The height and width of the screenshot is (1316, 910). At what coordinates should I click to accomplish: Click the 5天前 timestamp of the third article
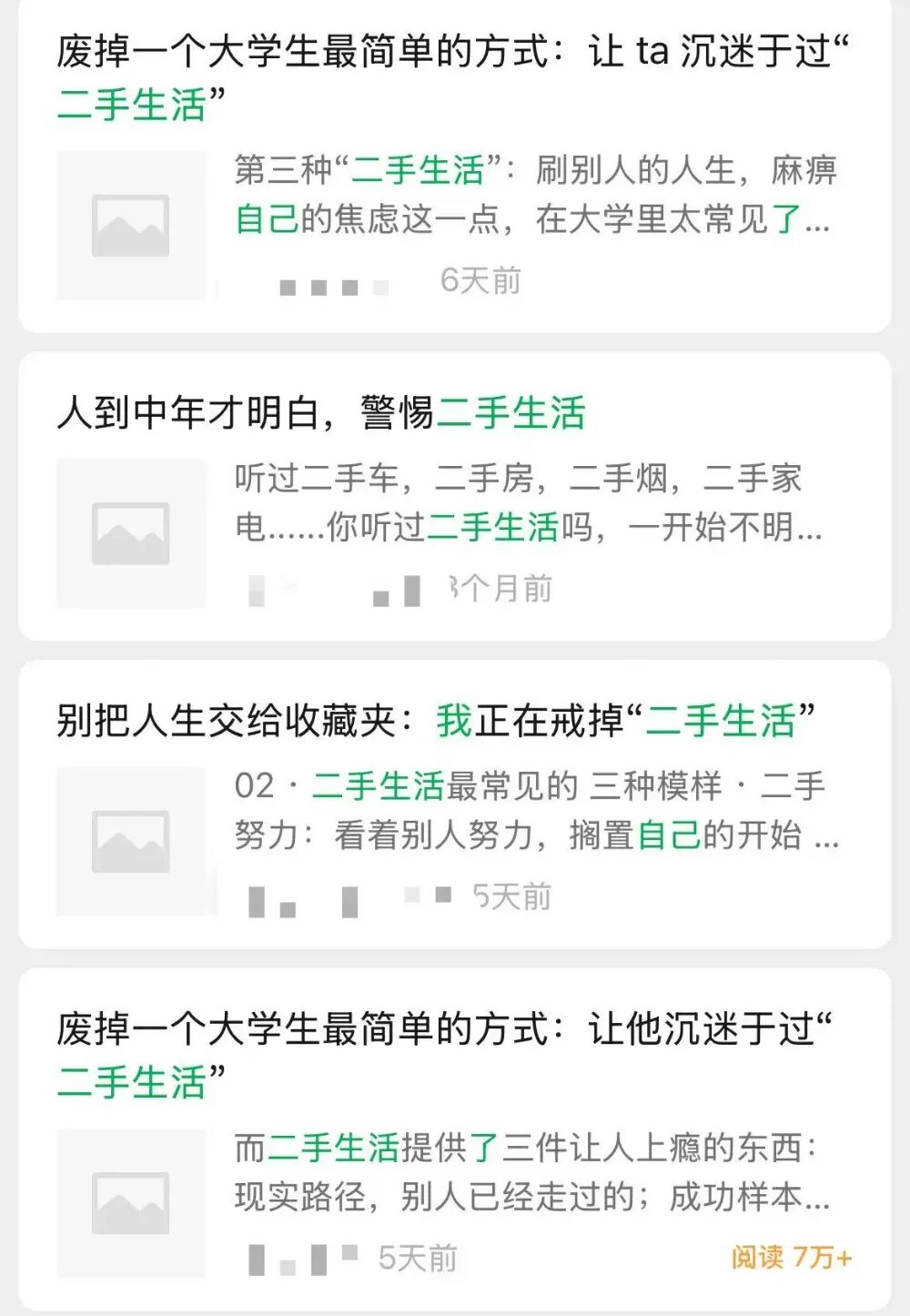click(x=511, y=896)
